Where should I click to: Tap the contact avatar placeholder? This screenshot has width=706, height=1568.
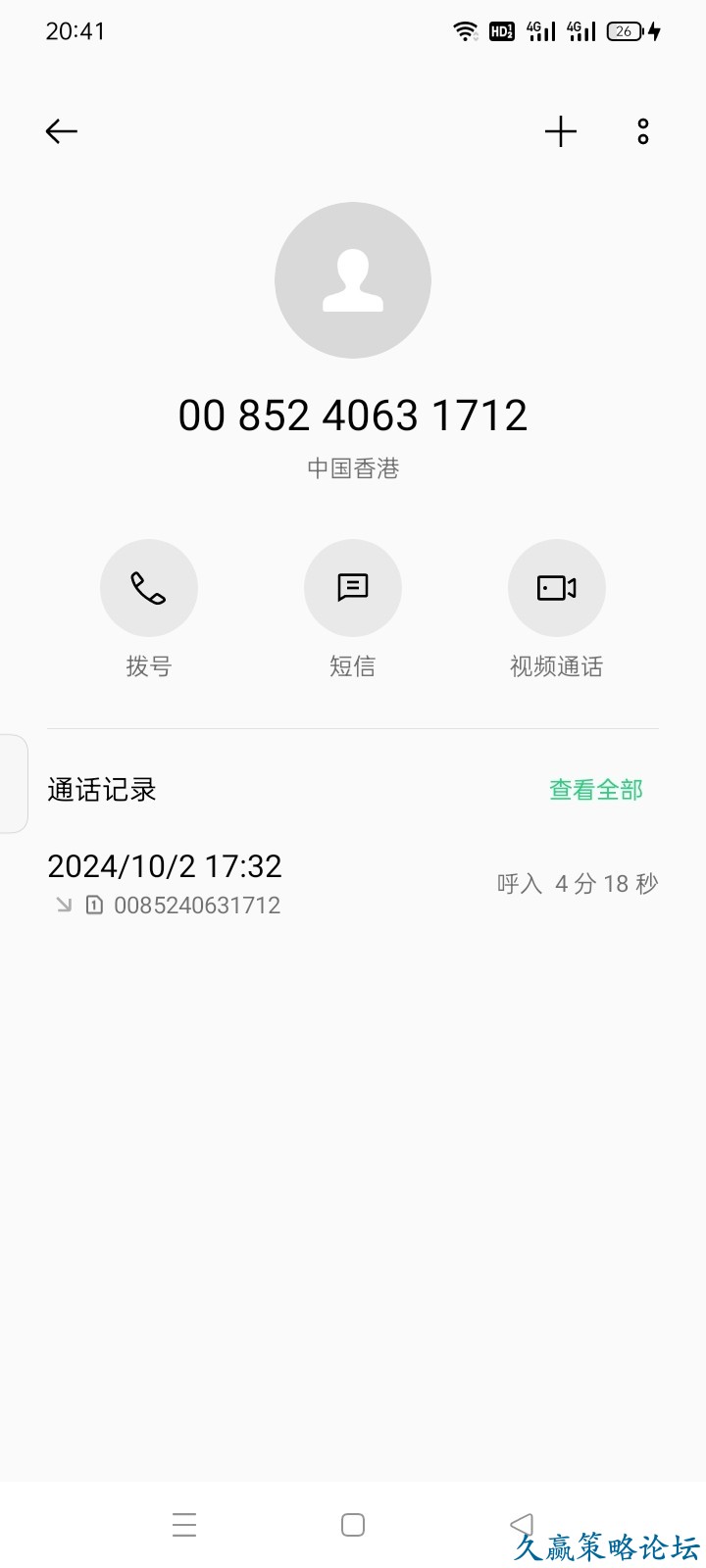[353, 280]
